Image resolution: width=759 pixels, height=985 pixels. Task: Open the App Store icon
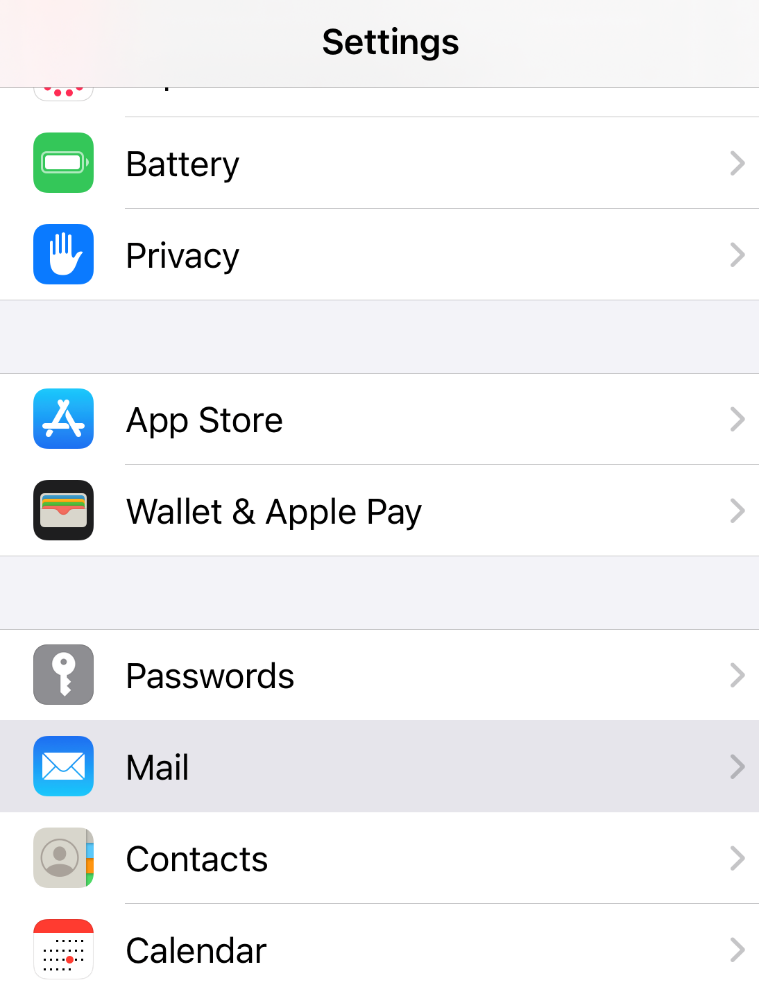coord(63,419)
